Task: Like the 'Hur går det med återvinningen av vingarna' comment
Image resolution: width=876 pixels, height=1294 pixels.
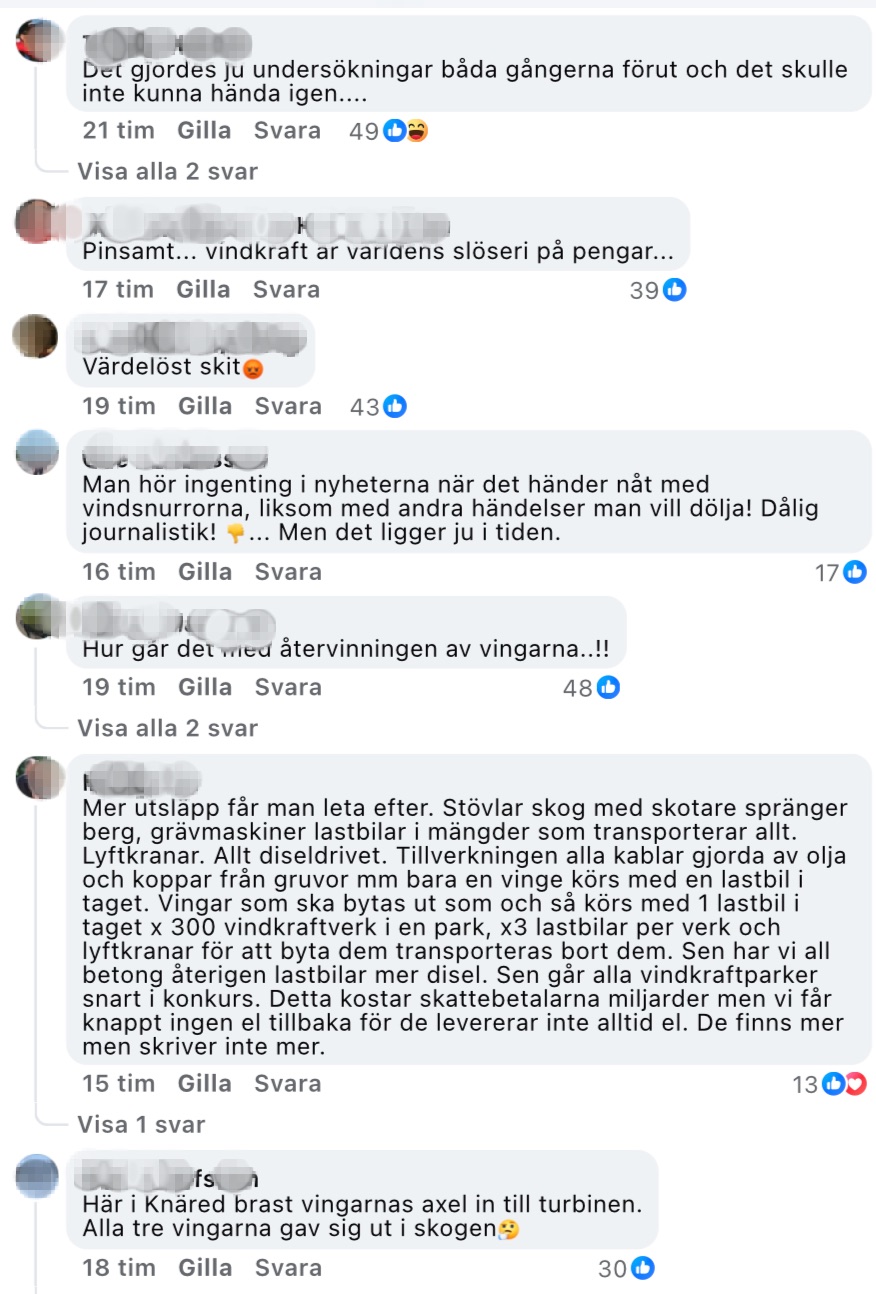Action: (x=204, y=687)
